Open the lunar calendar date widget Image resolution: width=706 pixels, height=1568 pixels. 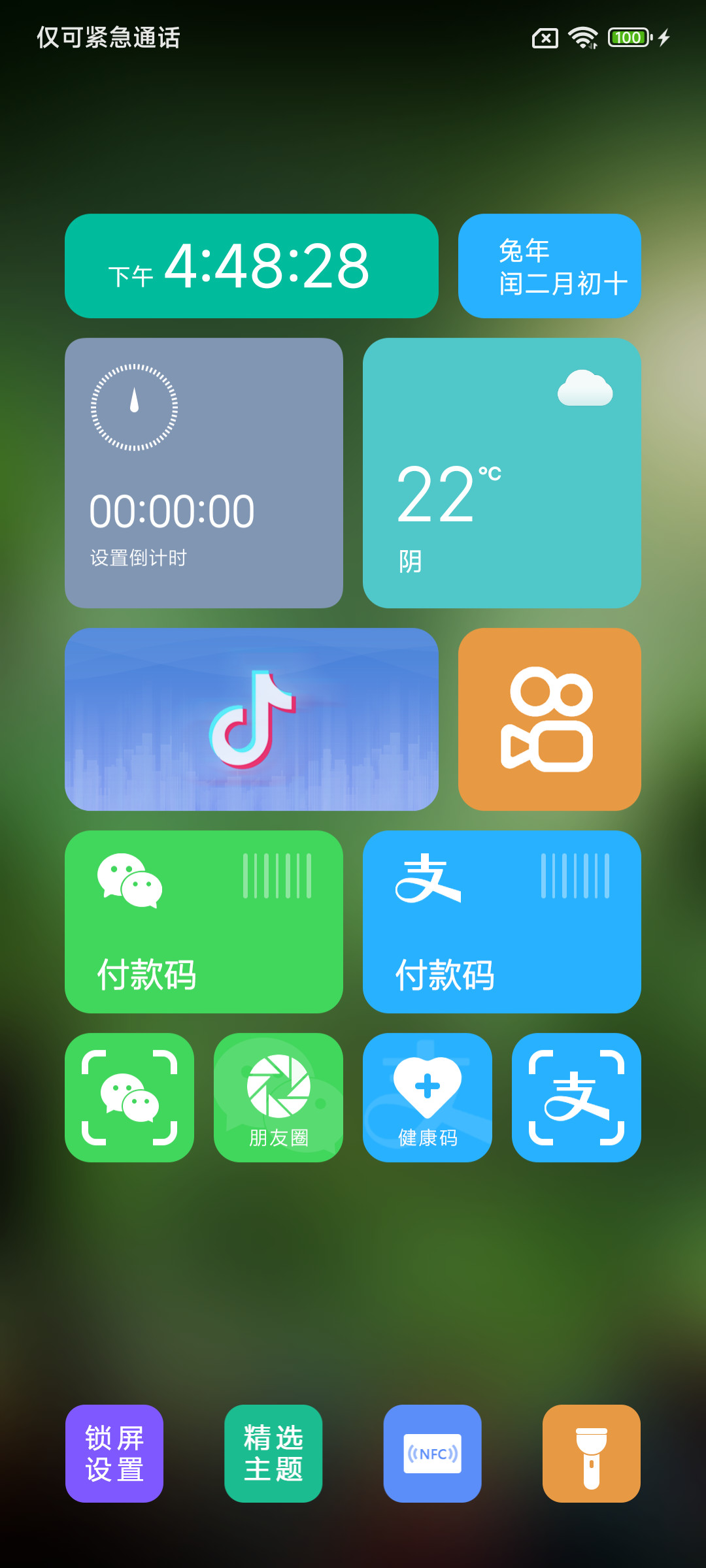click(550, 266)
